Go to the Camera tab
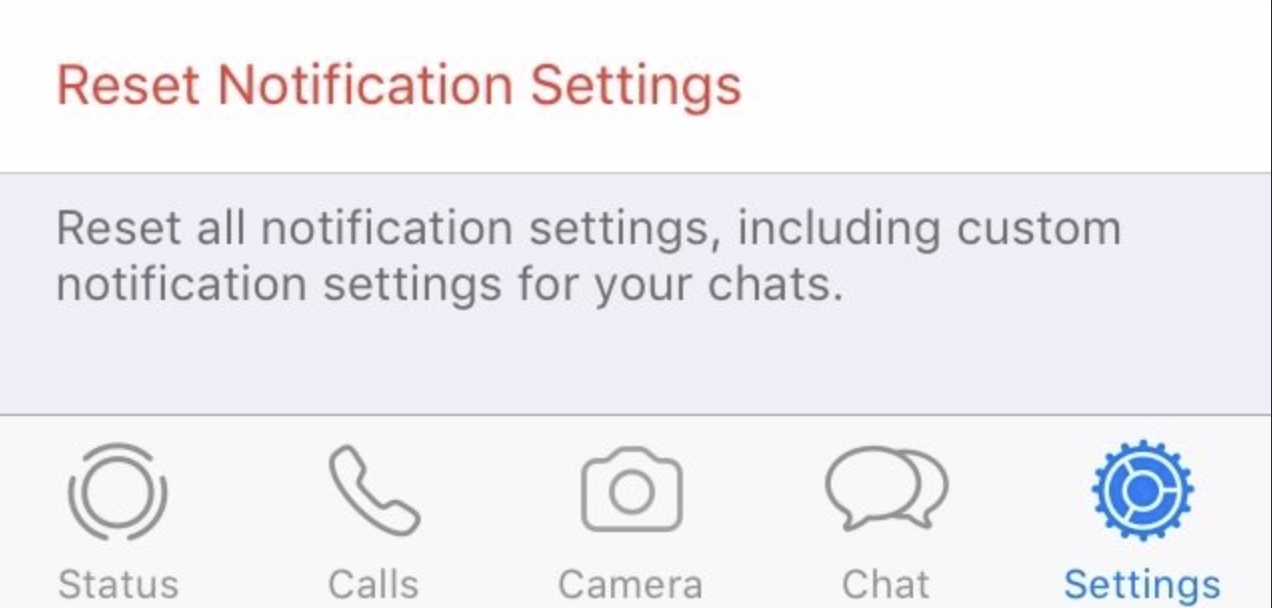1272x608 pixels. point(631,515)
